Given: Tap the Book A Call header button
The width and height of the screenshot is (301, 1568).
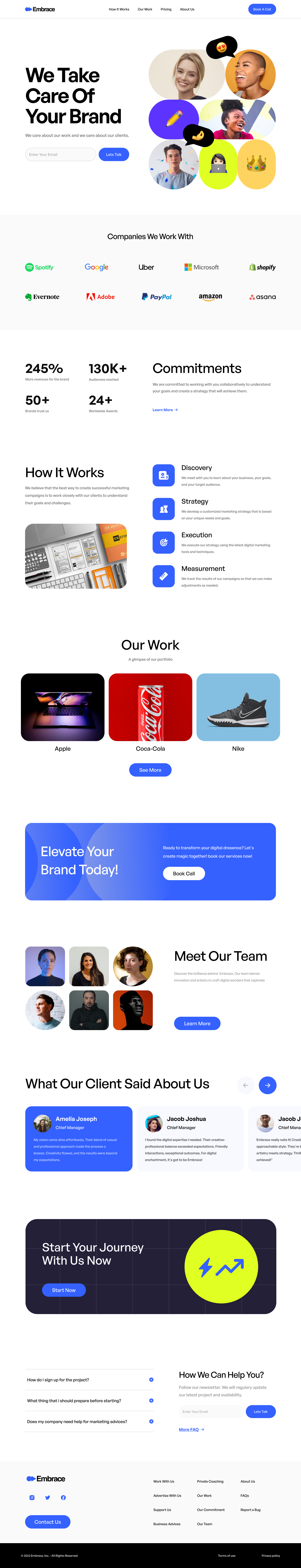Looking at the screenshot, I should [262, 9].
